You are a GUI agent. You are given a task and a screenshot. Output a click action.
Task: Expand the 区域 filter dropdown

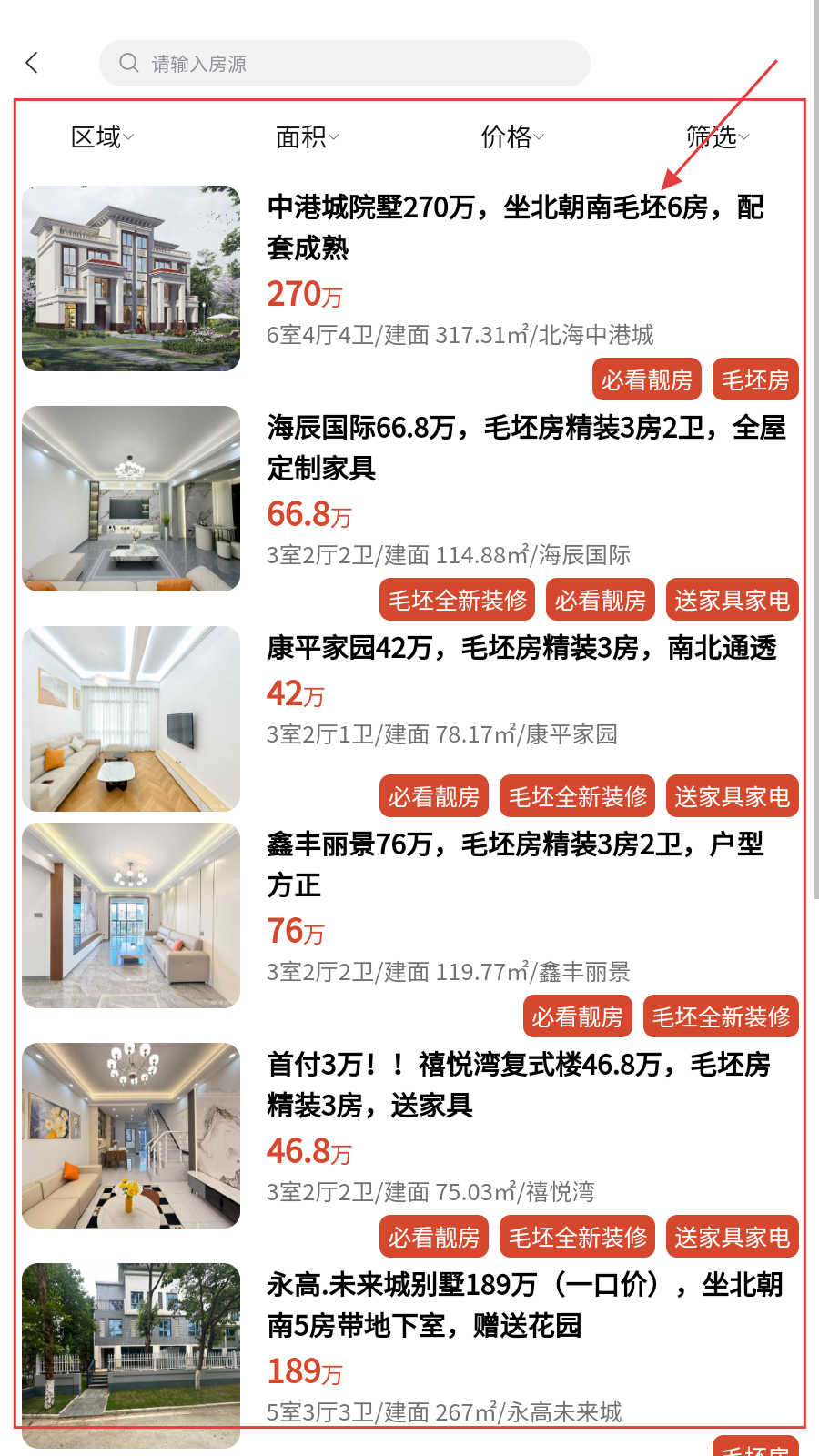pos(103,137)
